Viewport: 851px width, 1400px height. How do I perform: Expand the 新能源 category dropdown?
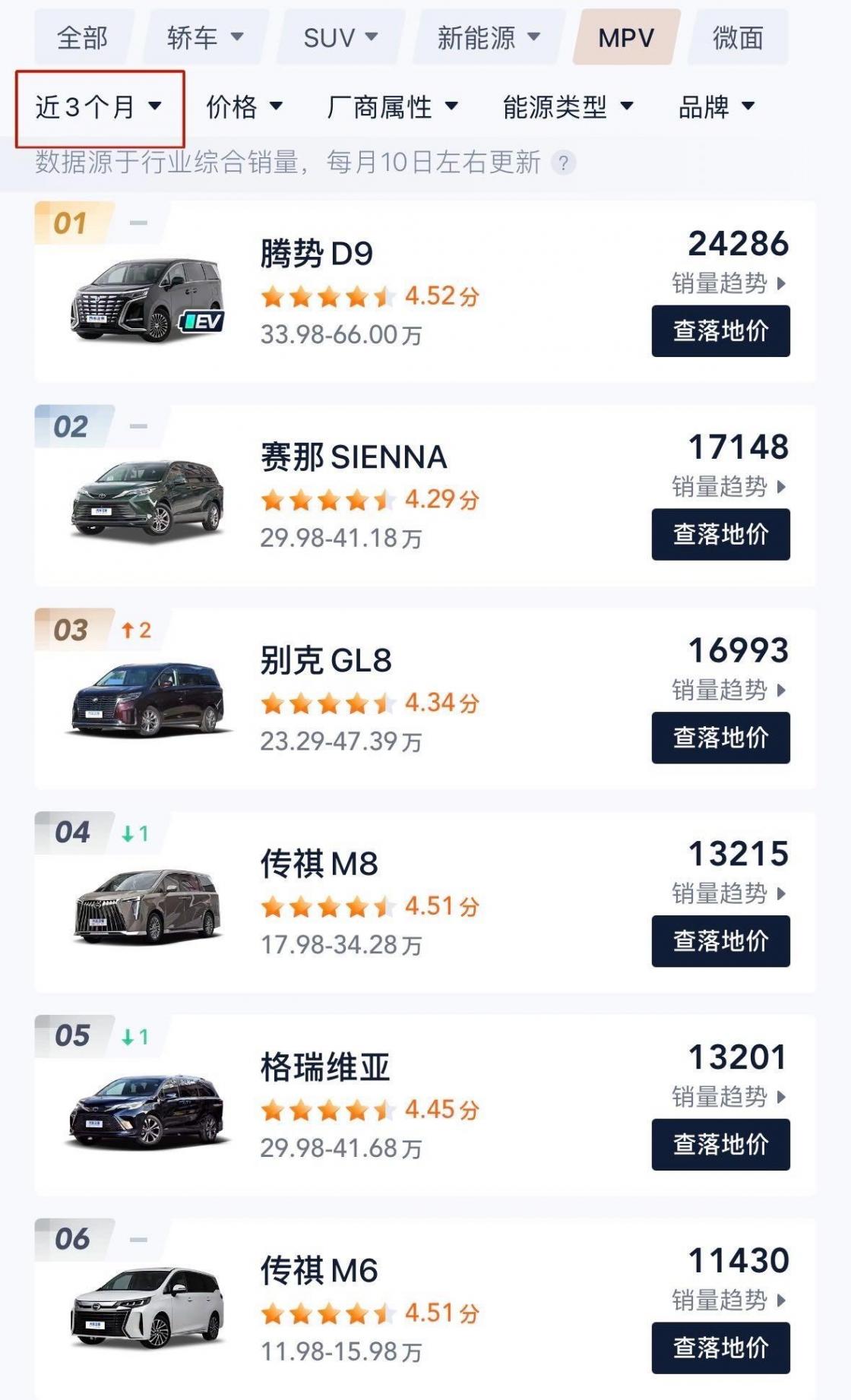[488, 37]
